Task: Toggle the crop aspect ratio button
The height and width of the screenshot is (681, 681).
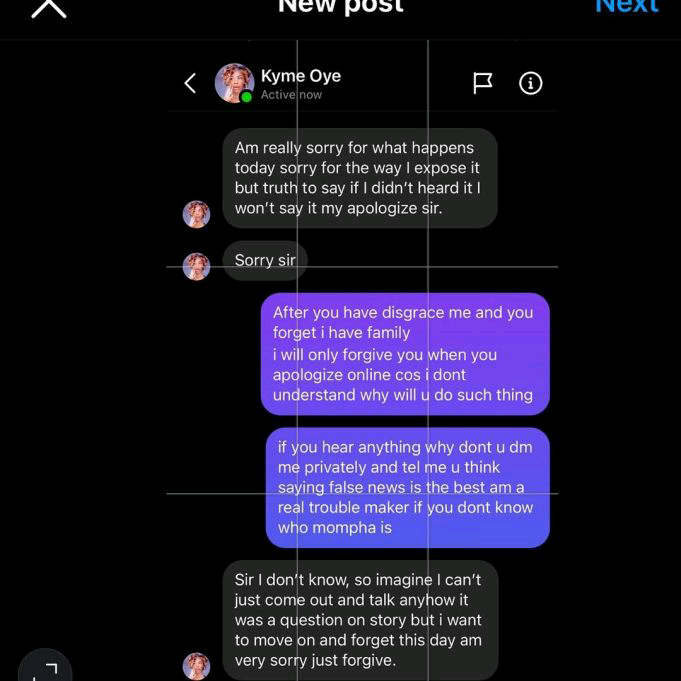Action: click(x=45, y=668)
